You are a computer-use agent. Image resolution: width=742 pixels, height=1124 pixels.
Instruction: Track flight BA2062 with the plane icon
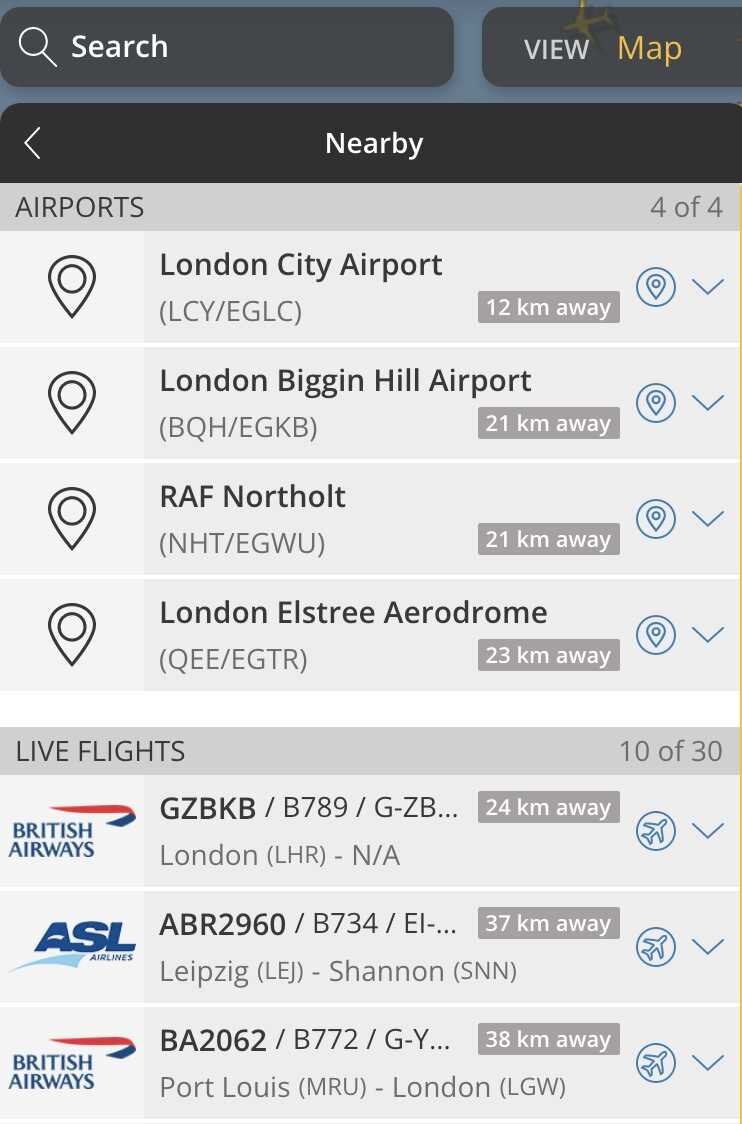pos(656,1062)
